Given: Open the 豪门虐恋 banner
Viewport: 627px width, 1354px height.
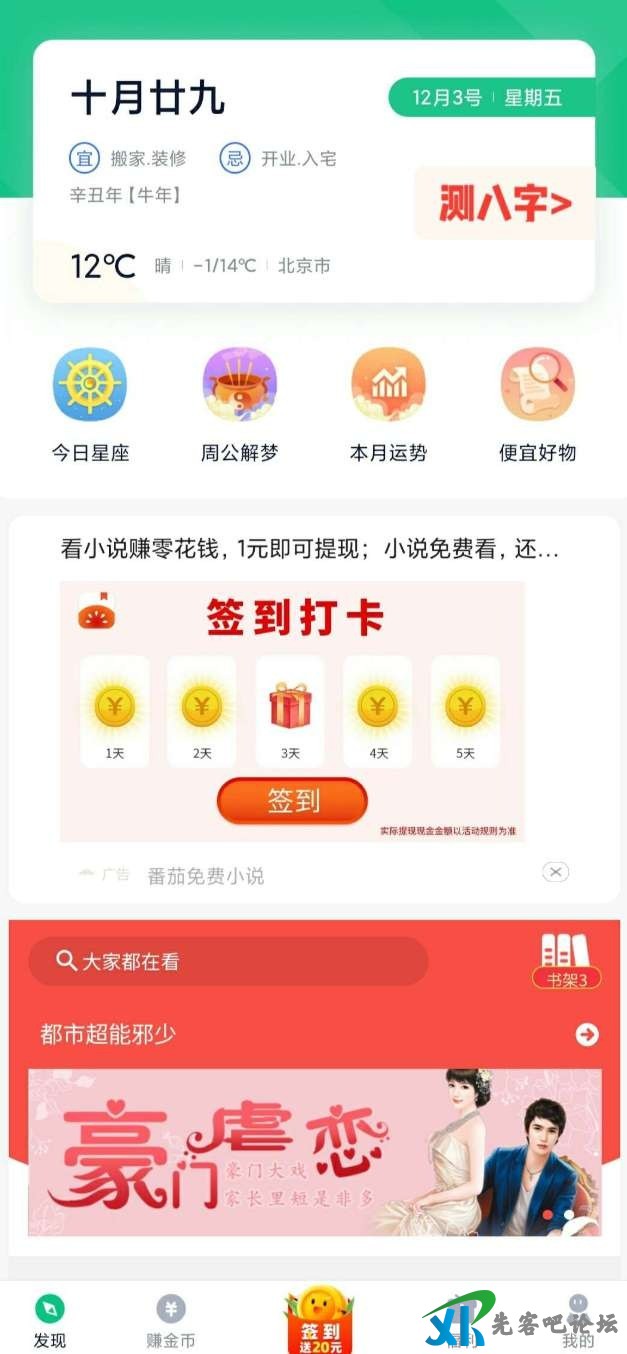Looking at the screenshot, I should point(314,1152).
